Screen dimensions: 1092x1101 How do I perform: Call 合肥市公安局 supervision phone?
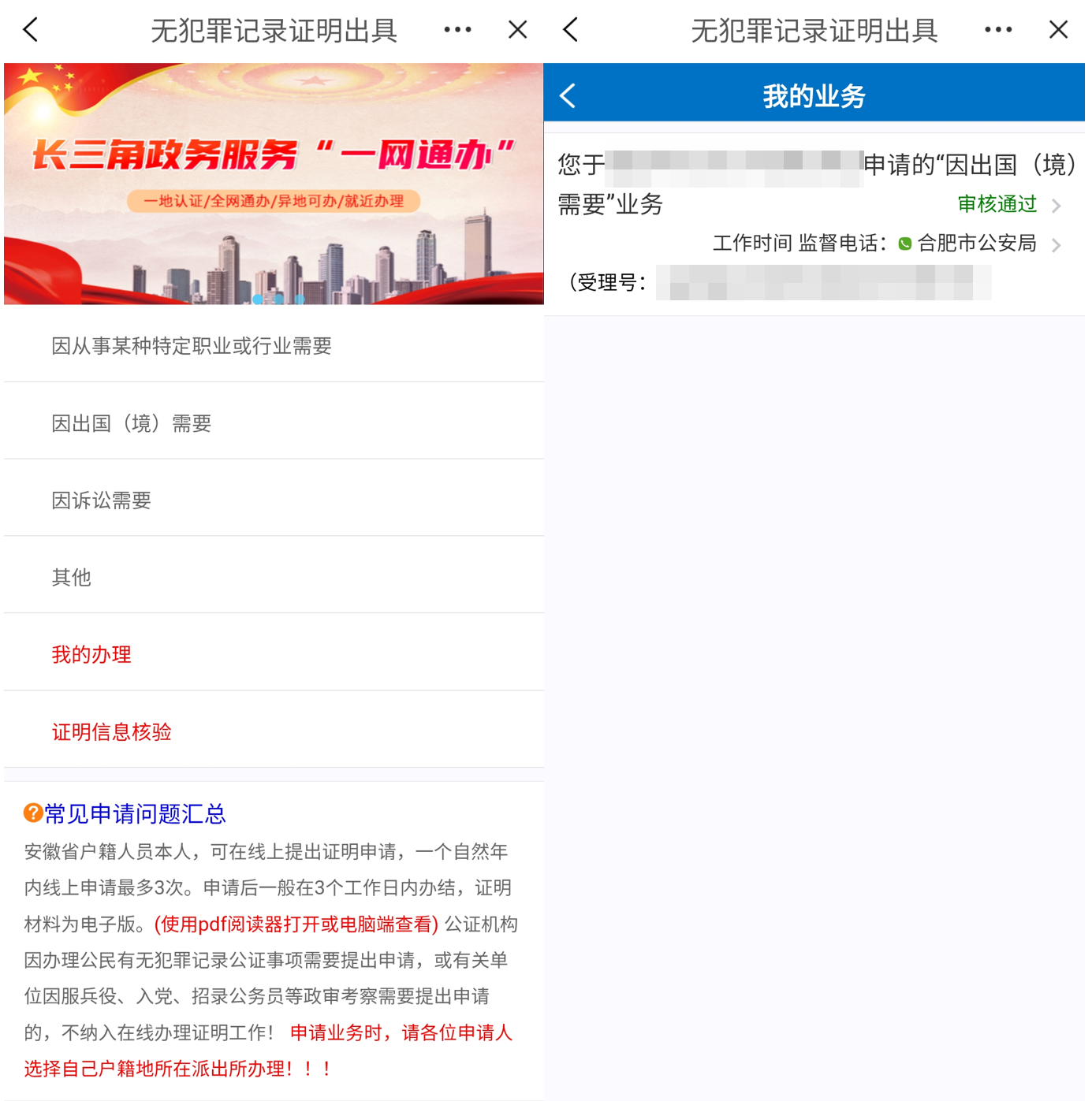(x=976, y=244)
